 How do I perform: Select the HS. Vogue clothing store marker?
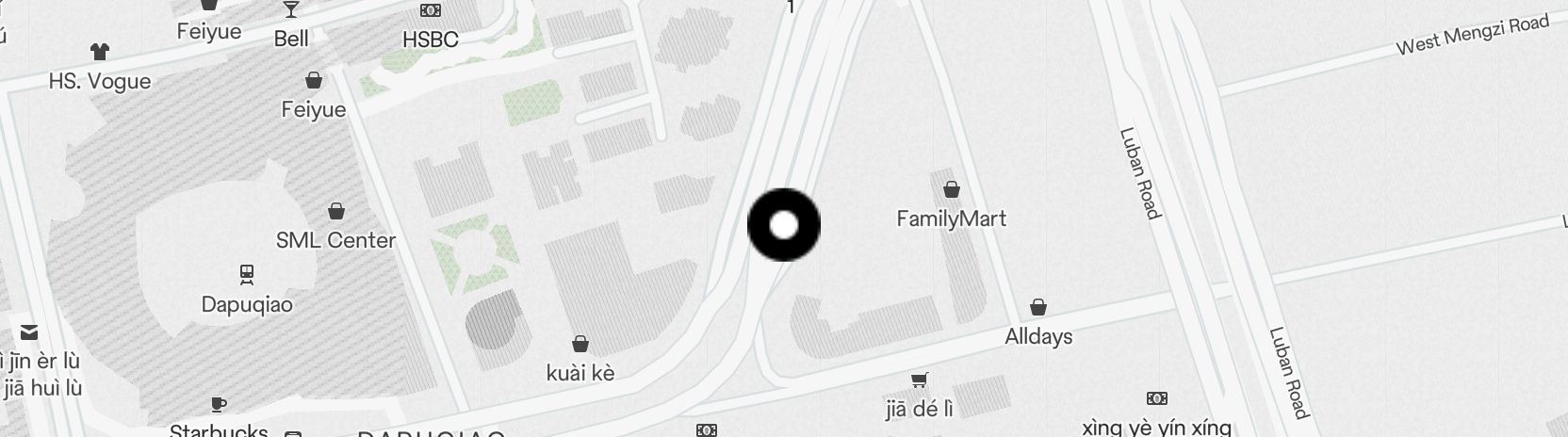(100, 52)
